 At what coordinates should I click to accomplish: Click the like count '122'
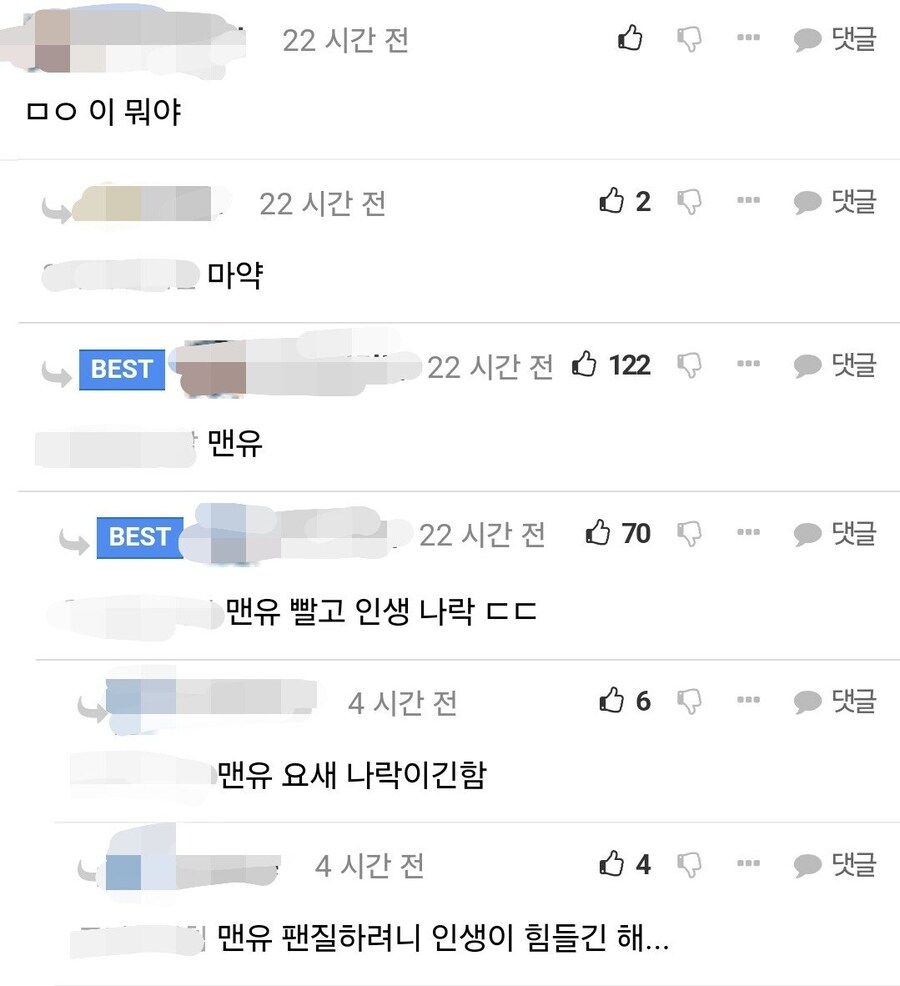pyautogui.click(x=630, y=366)
